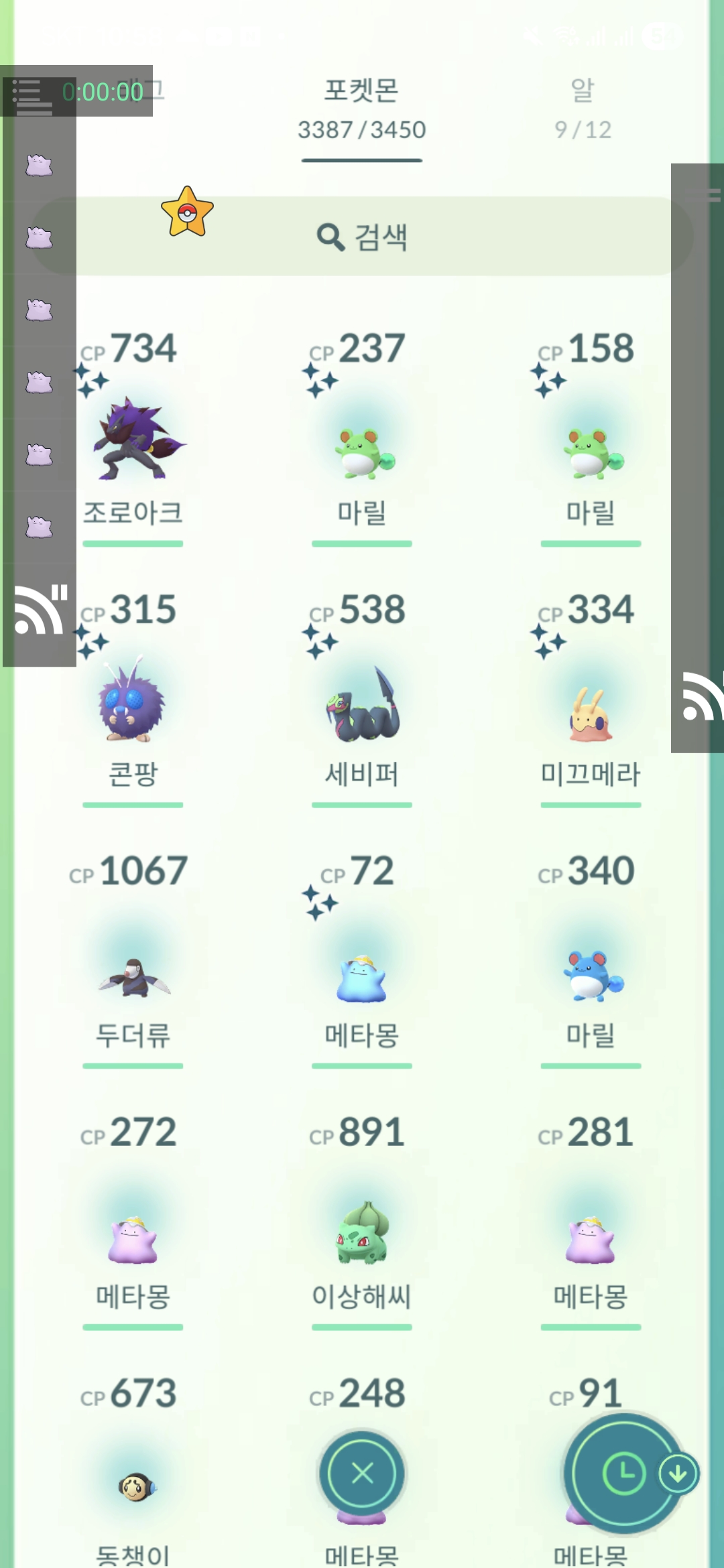This screenshot has height=1568, width=724.
Task: Open the sort order button with clock icon
Action: pos(623,1473)
